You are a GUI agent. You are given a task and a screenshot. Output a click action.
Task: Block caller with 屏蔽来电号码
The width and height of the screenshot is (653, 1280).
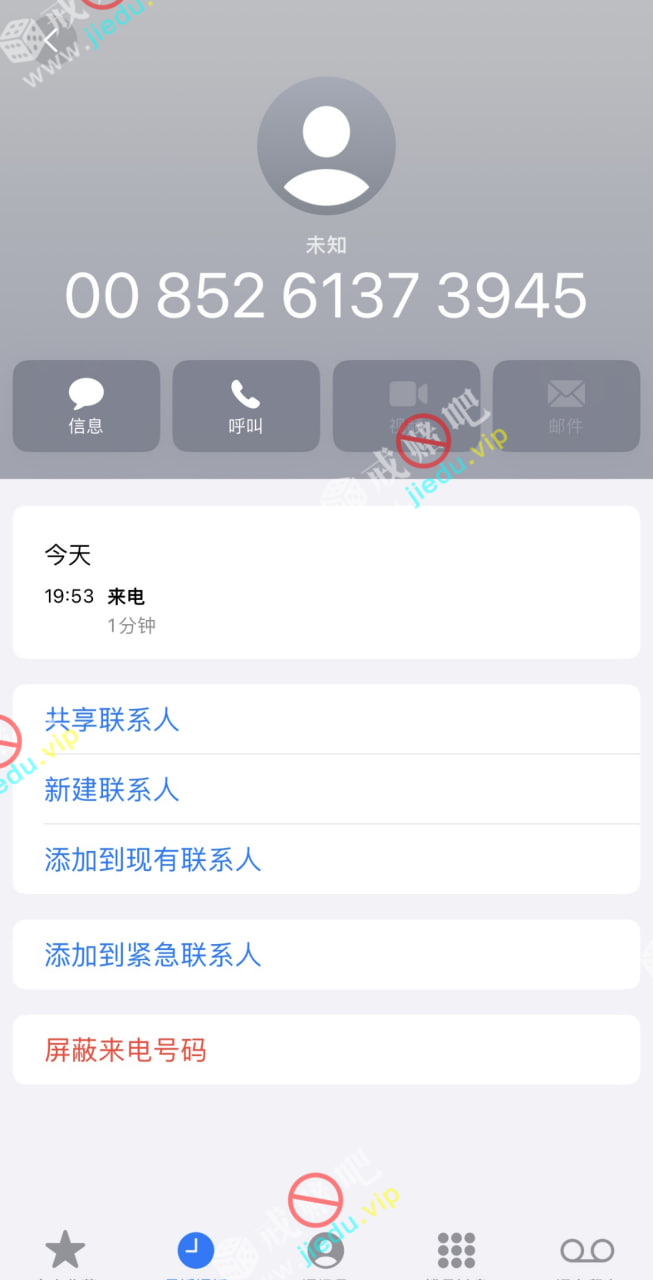point(126,1050)
